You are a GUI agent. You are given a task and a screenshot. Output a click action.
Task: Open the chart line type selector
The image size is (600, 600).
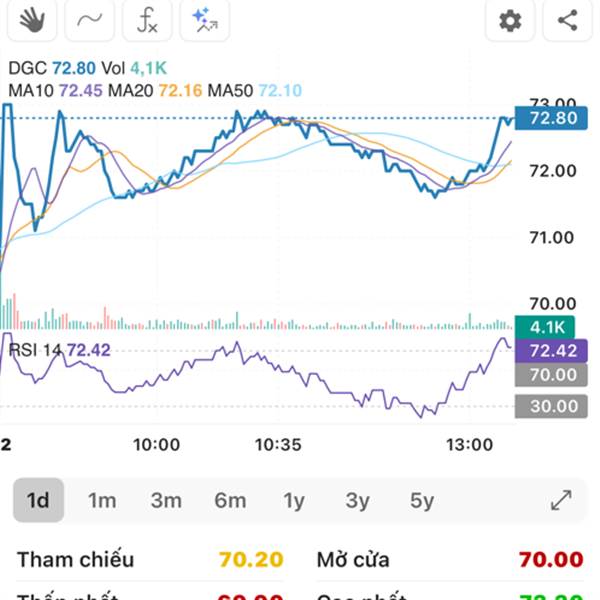coord(89,20)
